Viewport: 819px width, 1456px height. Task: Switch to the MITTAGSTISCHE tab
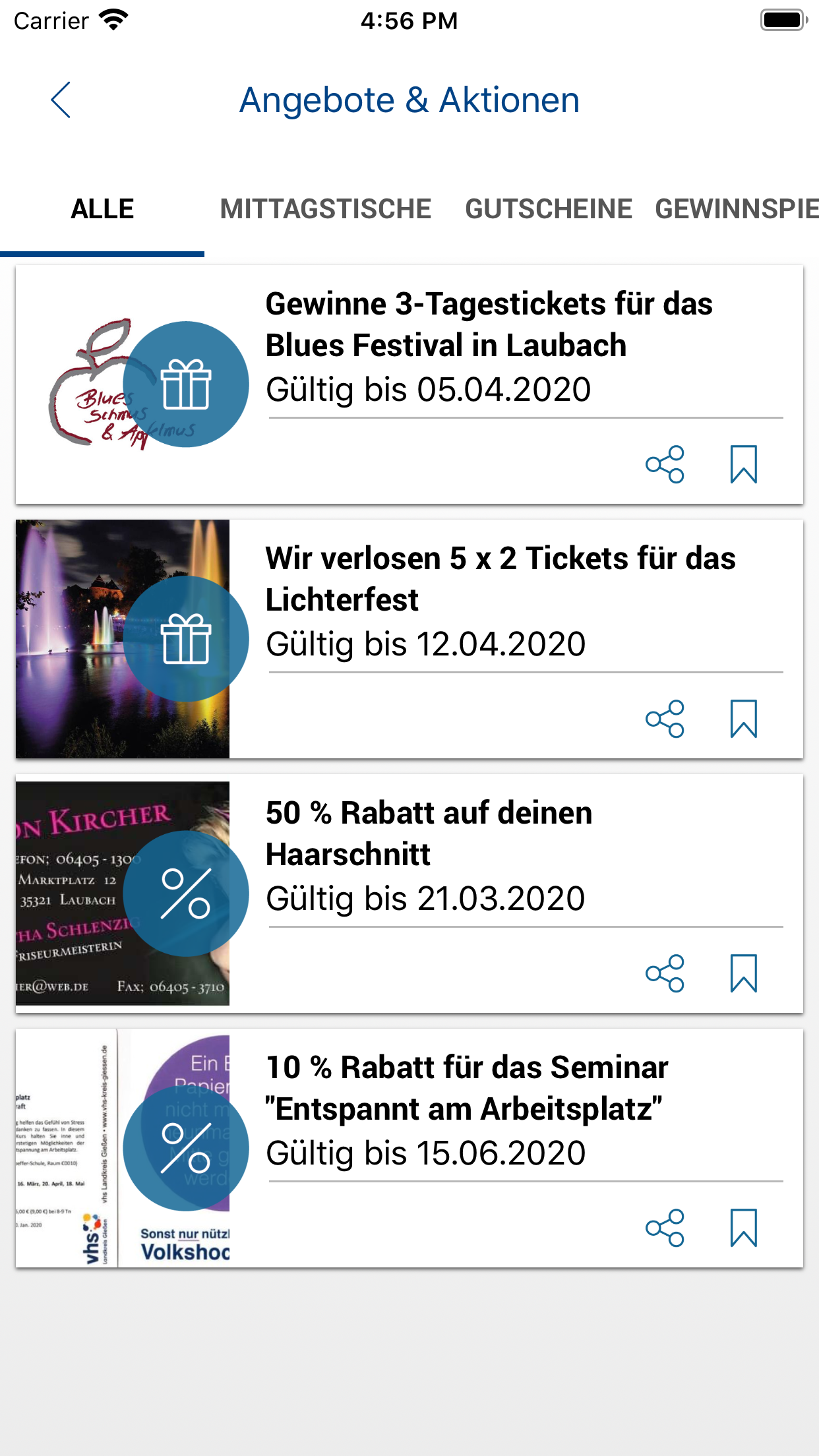326,209
